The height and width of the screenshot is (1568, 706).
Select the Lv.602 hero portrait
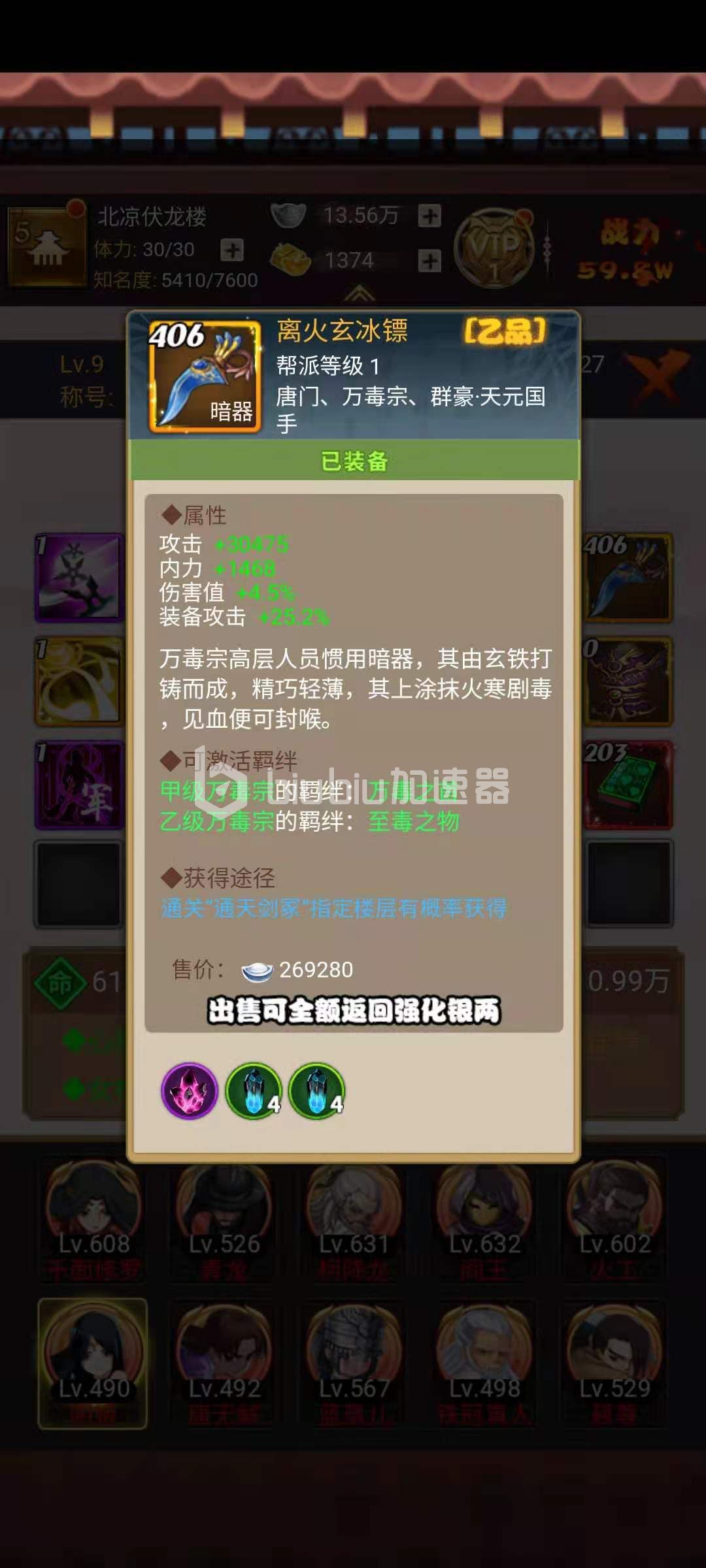tap(614, 1217)
